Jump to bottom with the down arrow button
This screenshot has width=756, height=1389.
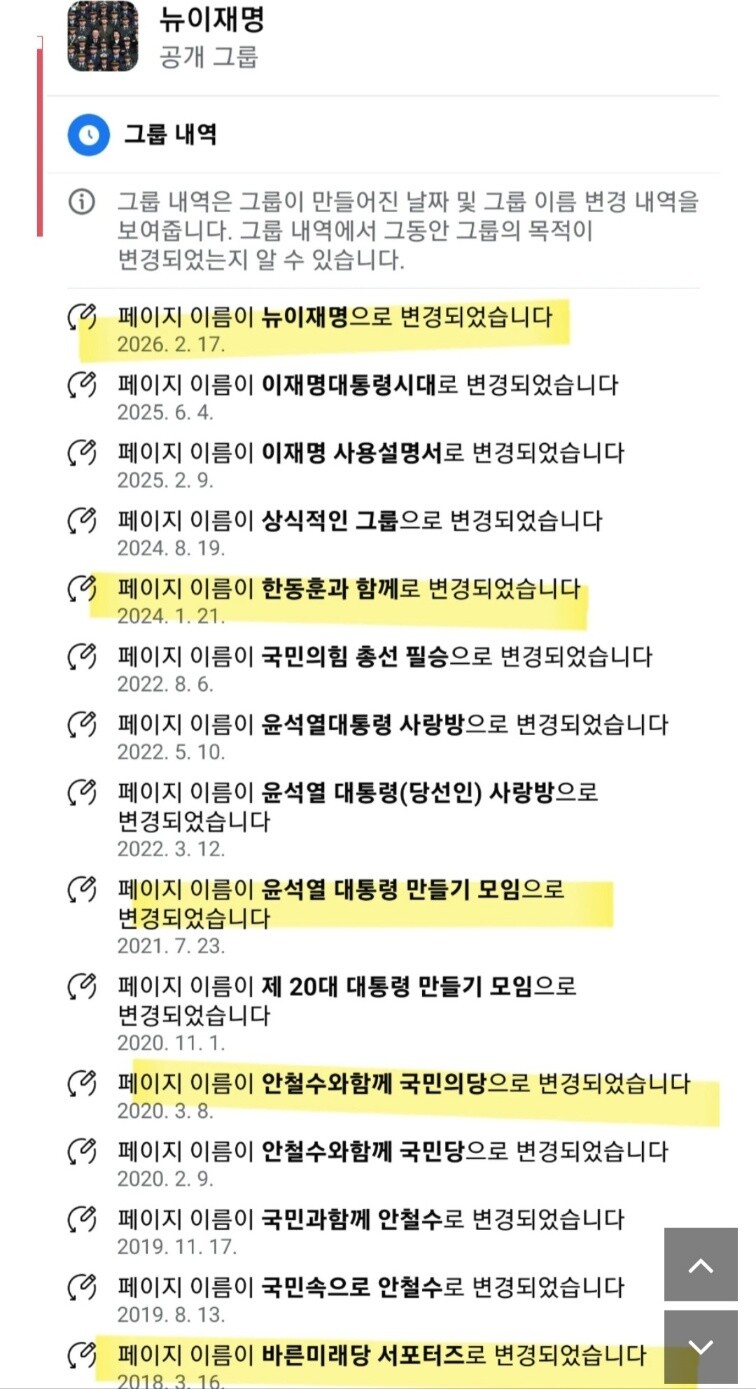point(701,1347)
